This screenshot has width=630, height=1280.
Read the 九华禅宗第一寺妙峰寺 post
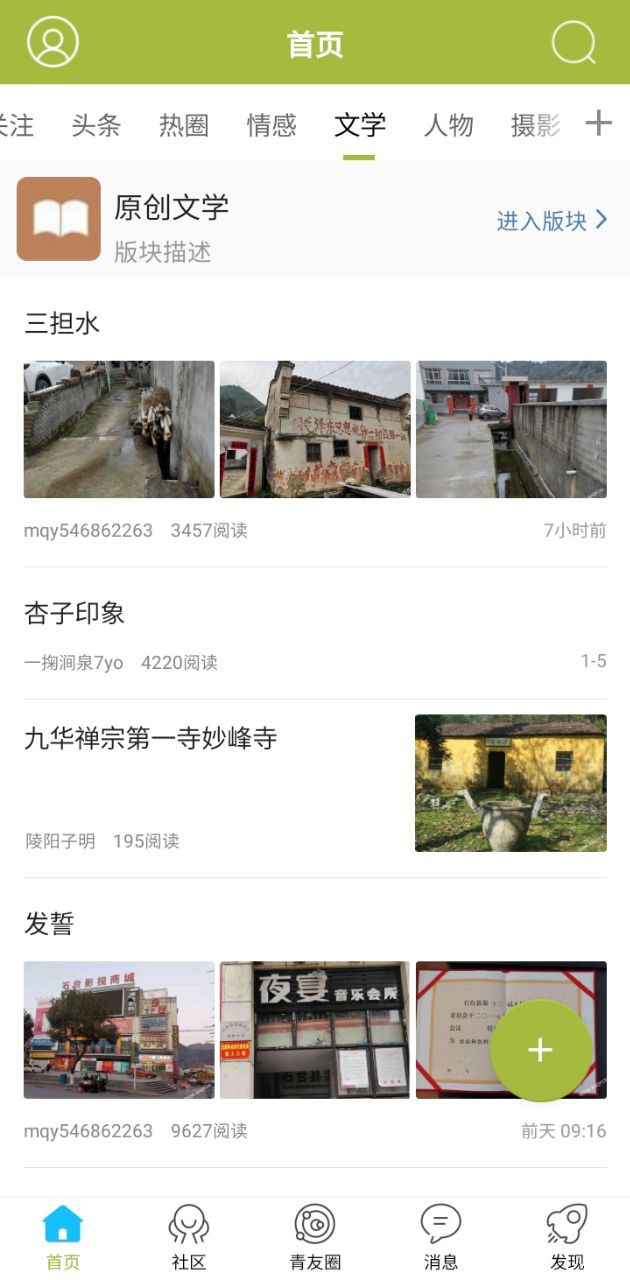pos(150,739)
